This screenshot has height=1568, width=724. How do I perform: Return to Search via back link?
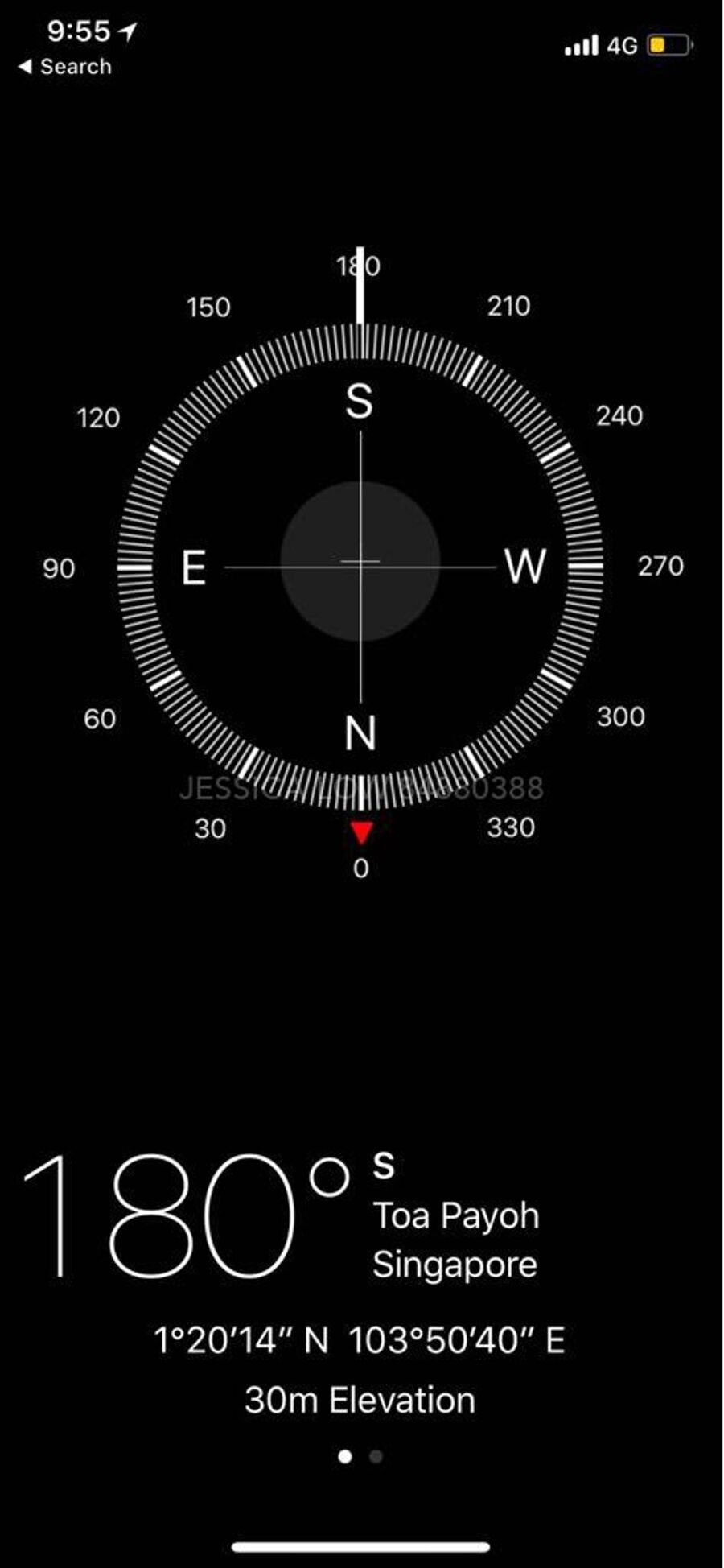point(64,67)
